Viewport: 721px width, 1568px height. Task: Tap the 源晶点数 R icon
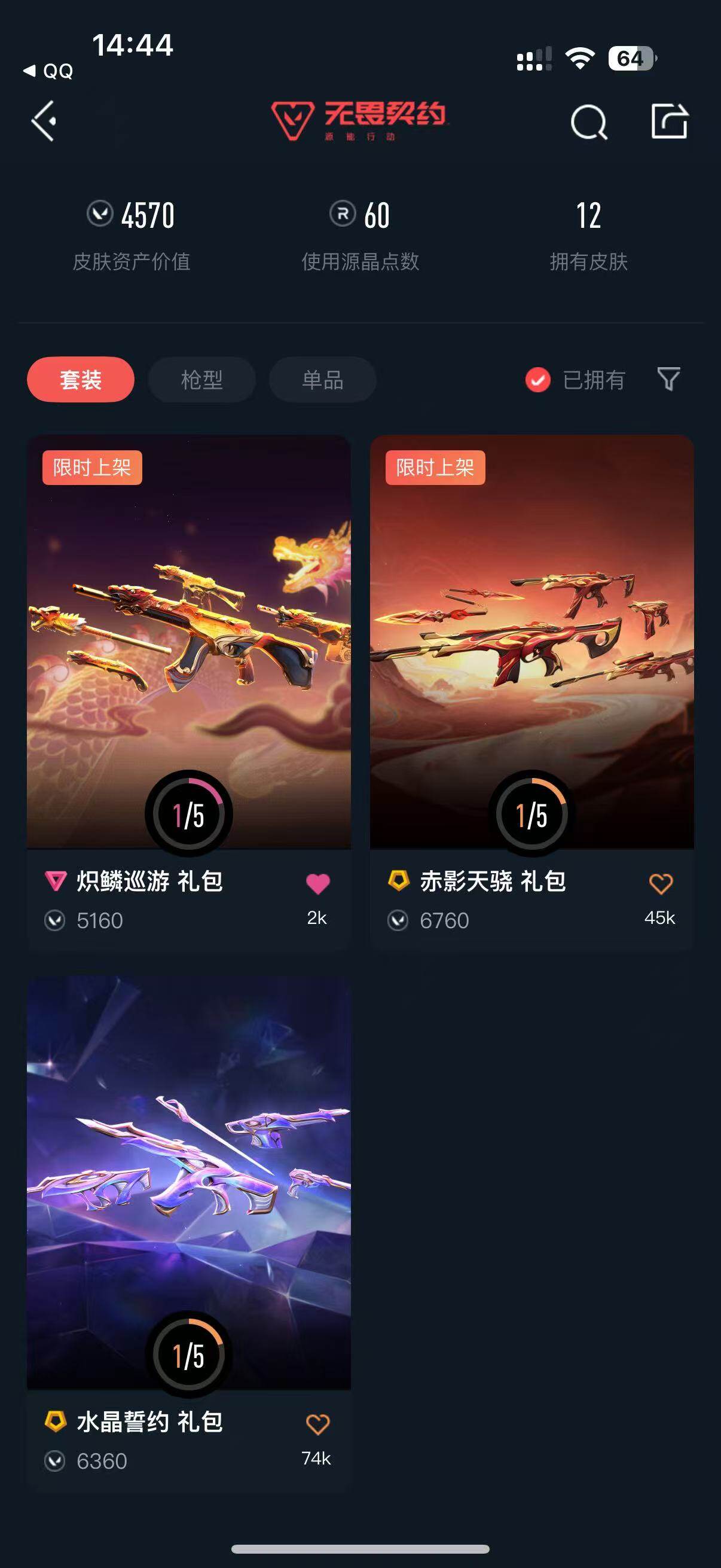pyautogui.click(x=341, y=215)
